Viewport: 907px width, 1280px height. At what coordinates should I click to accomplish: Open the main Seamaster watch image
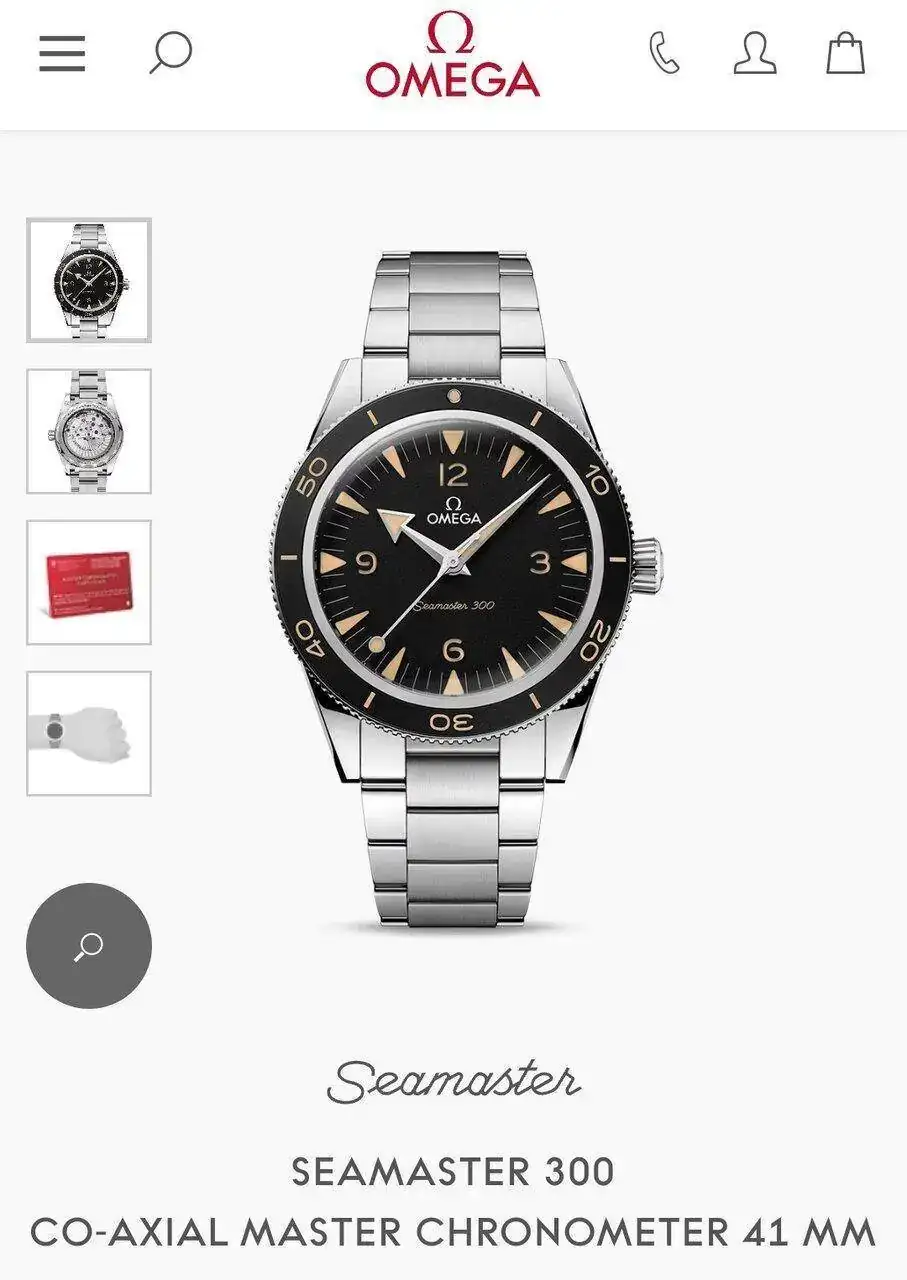[x=453, y=590]
